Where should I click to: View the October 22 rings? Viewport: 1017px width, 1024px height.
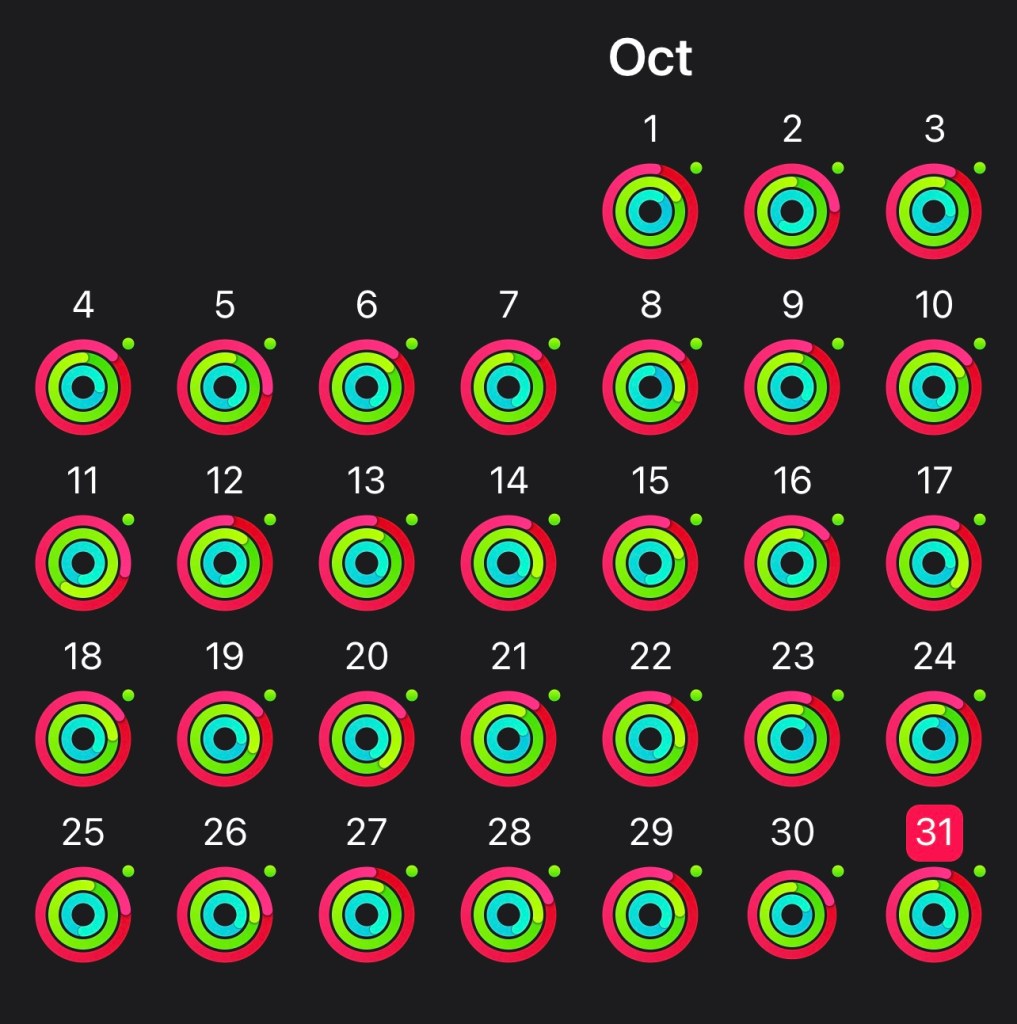tap(650, 739)
